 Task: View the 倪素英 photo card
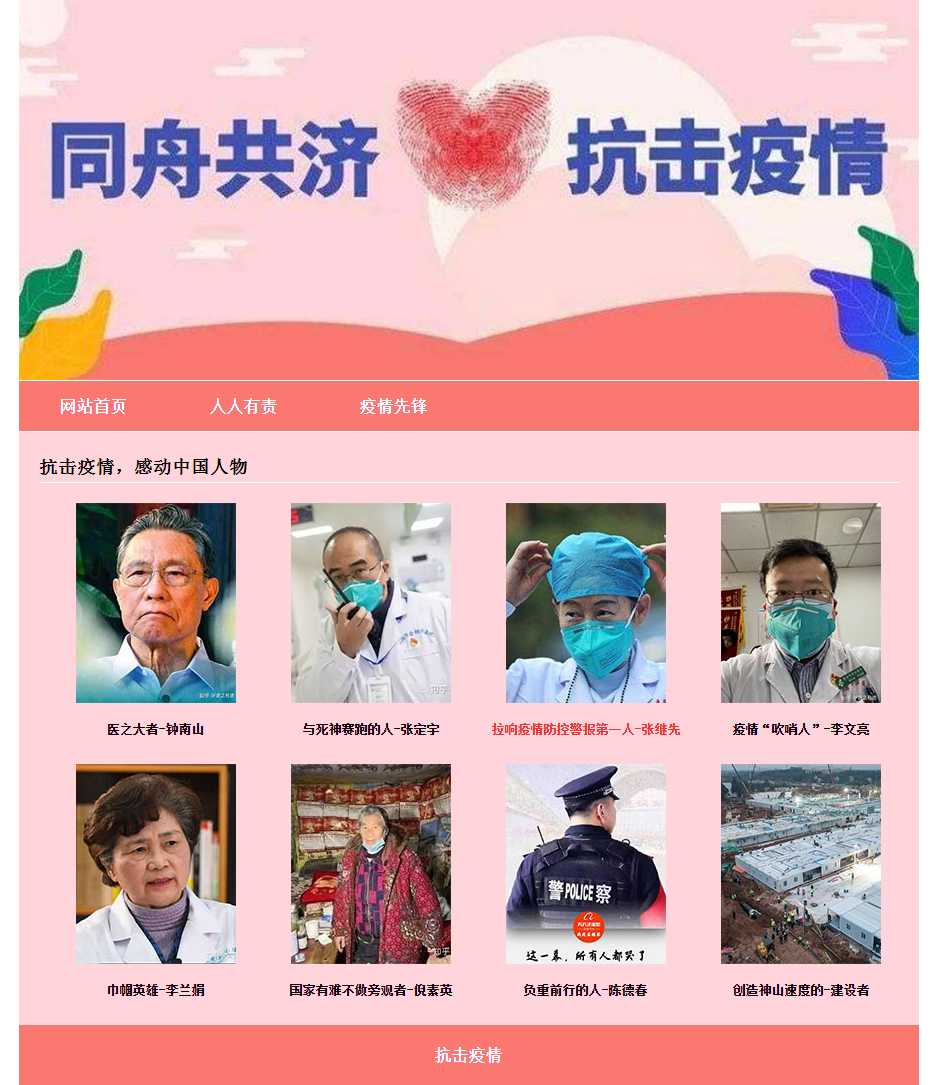371,863
